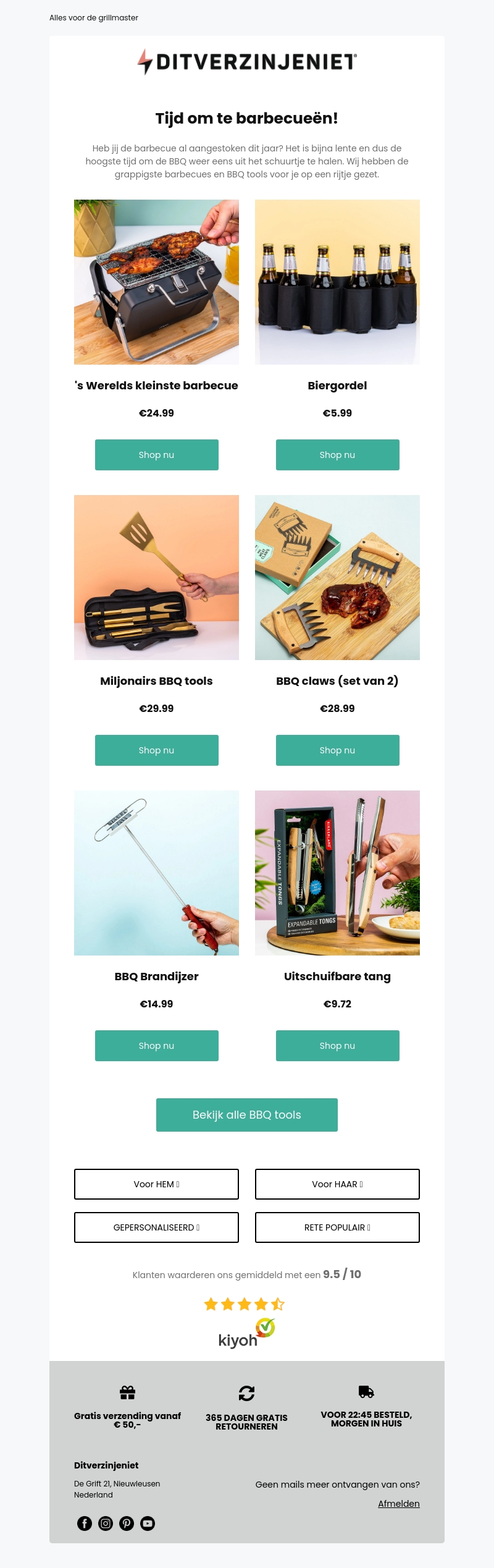Tap Shop nu under Biergordel

pyautogui.click(x=337, y=455)
